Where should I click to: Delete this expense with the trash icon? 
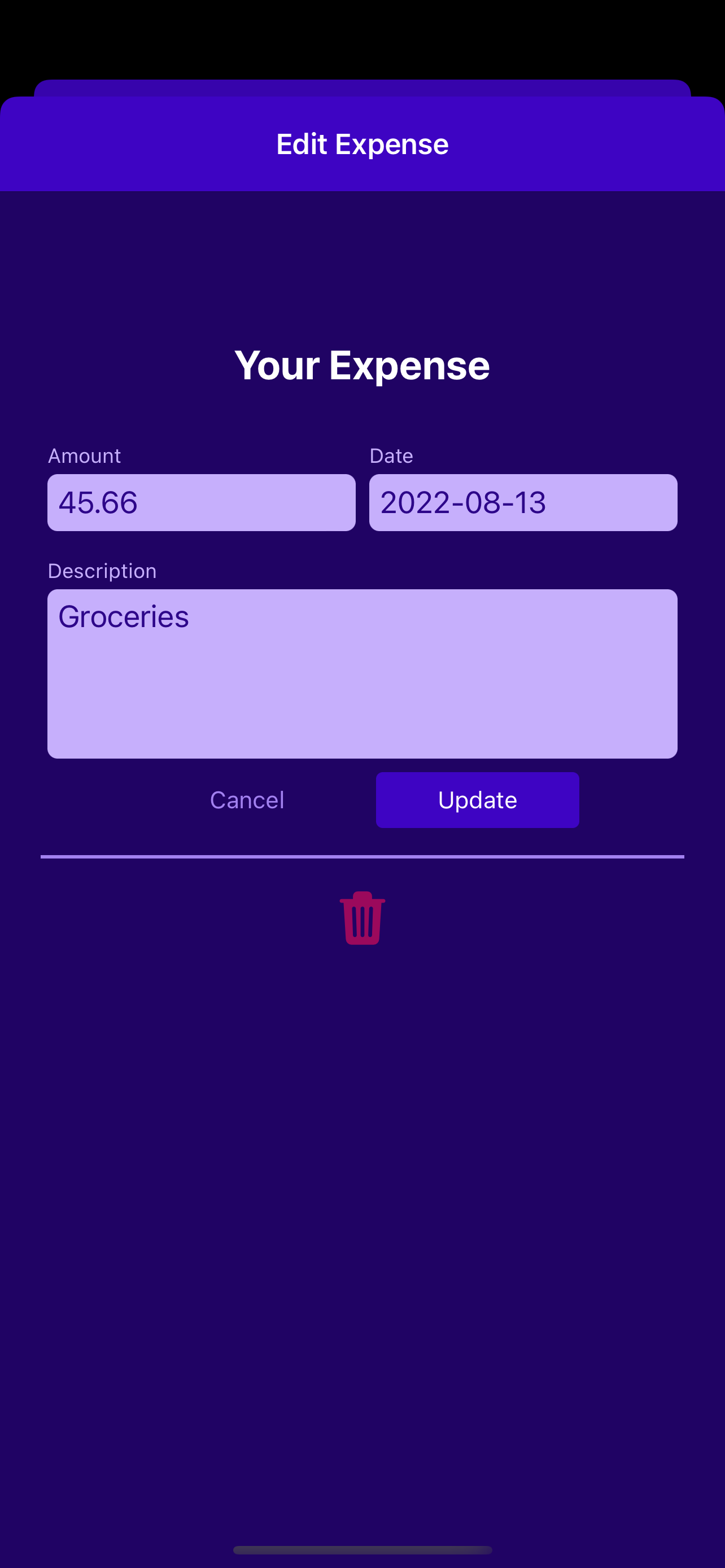[362, 918]
